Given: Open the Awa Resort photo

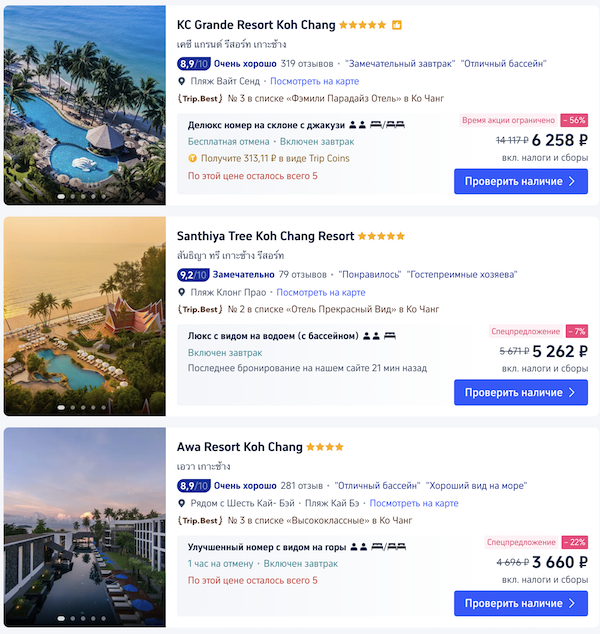Looking at the screenshot, I should coord(85,527).
